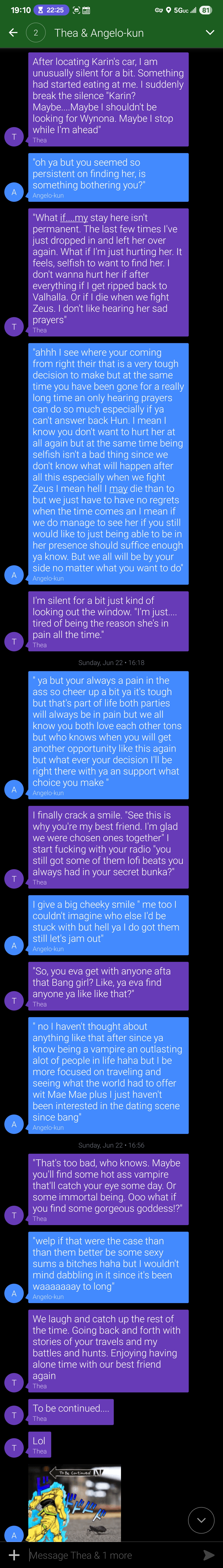Jump to the latest message

click(201, 1520)
